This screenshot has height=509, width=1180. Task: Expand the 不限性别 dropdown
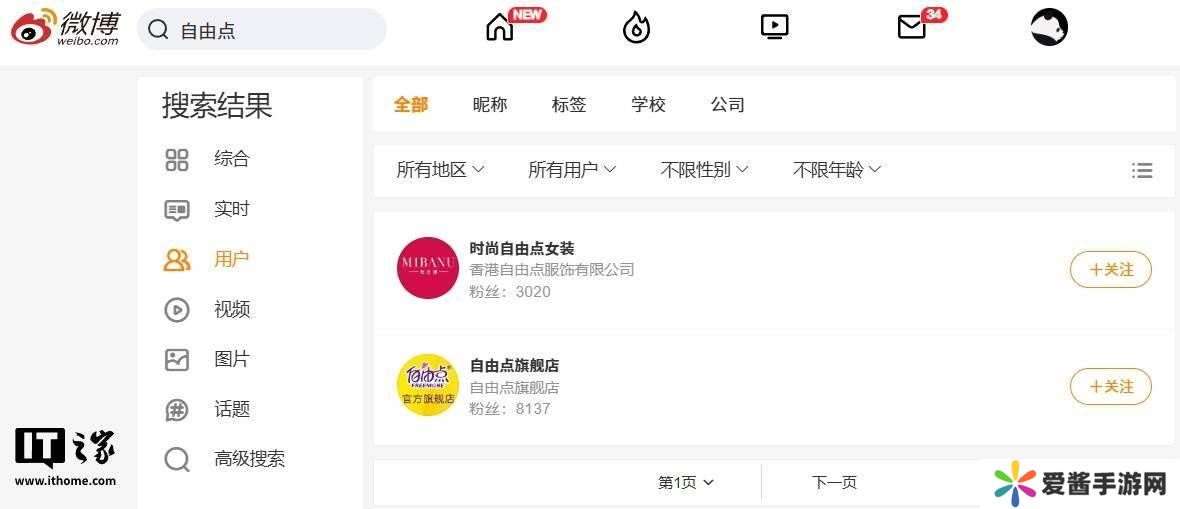(x=704, y=170)
